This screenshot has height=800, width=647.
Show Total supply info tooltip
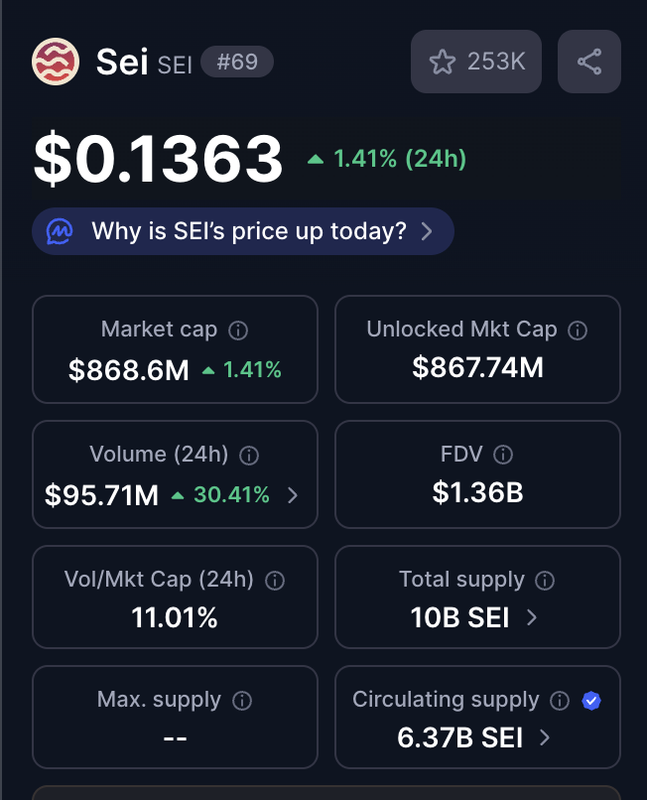(x=545, y=580)
